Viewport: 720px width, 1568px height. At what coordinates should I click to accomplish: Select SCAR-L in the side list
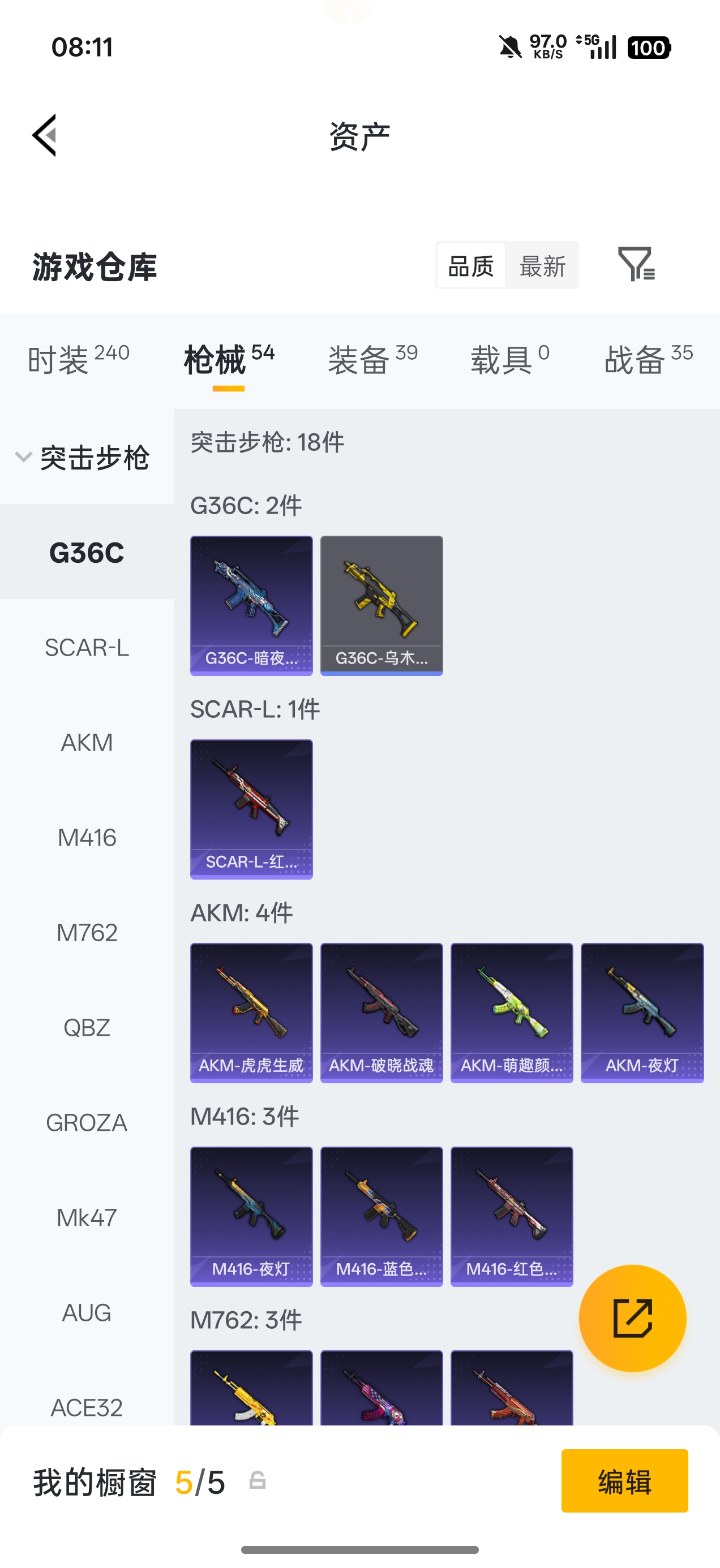(87, 648)
